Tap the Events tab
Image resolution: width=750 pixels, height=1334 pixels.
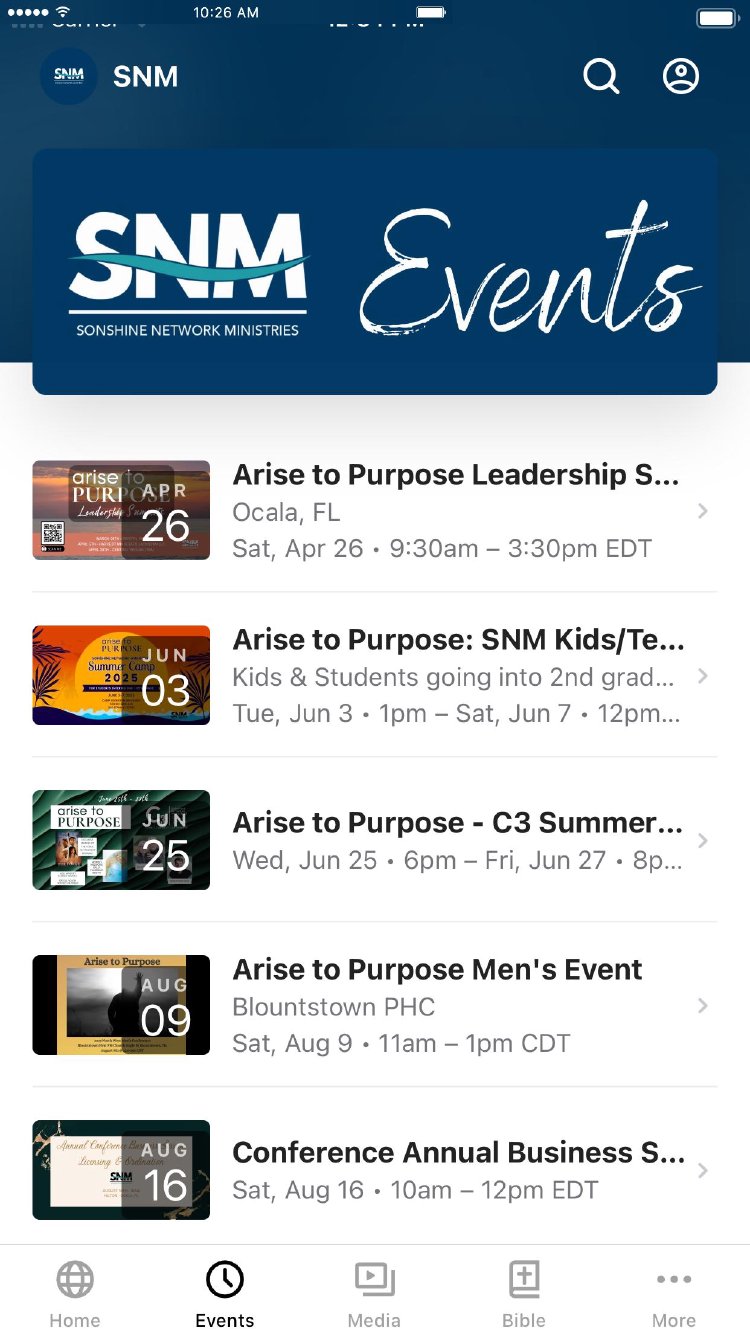(225, 1293)
